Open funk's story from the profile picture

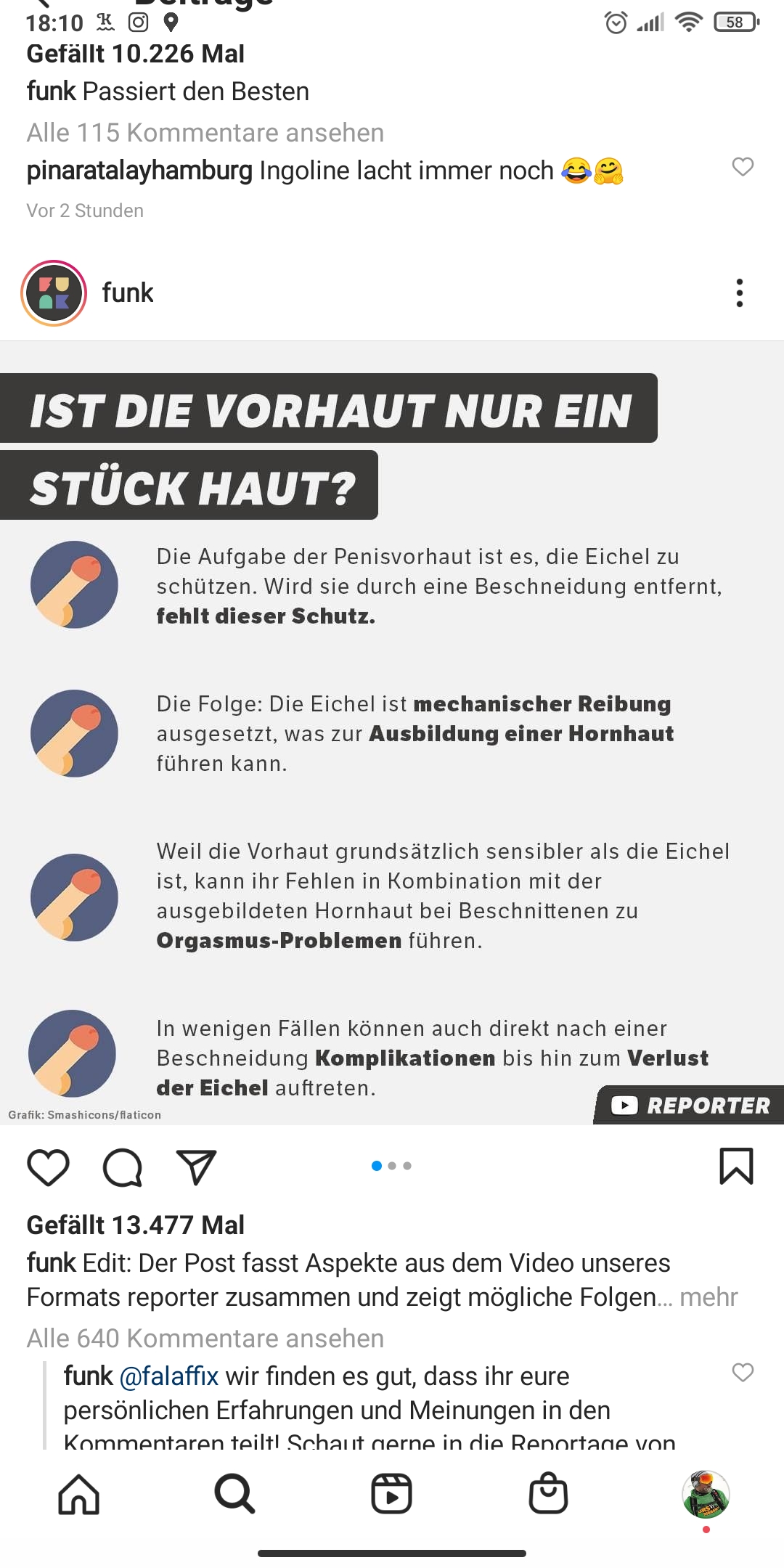[x=54, y=293]
